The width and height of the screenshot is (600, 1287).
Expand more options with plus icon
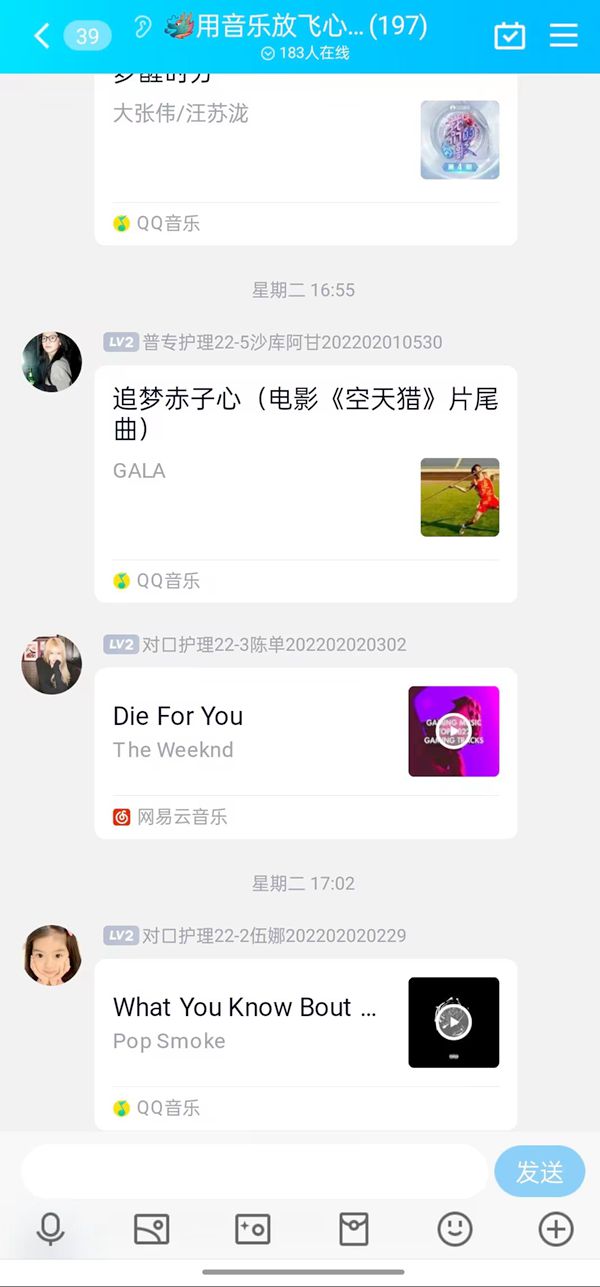(556, 1228)
